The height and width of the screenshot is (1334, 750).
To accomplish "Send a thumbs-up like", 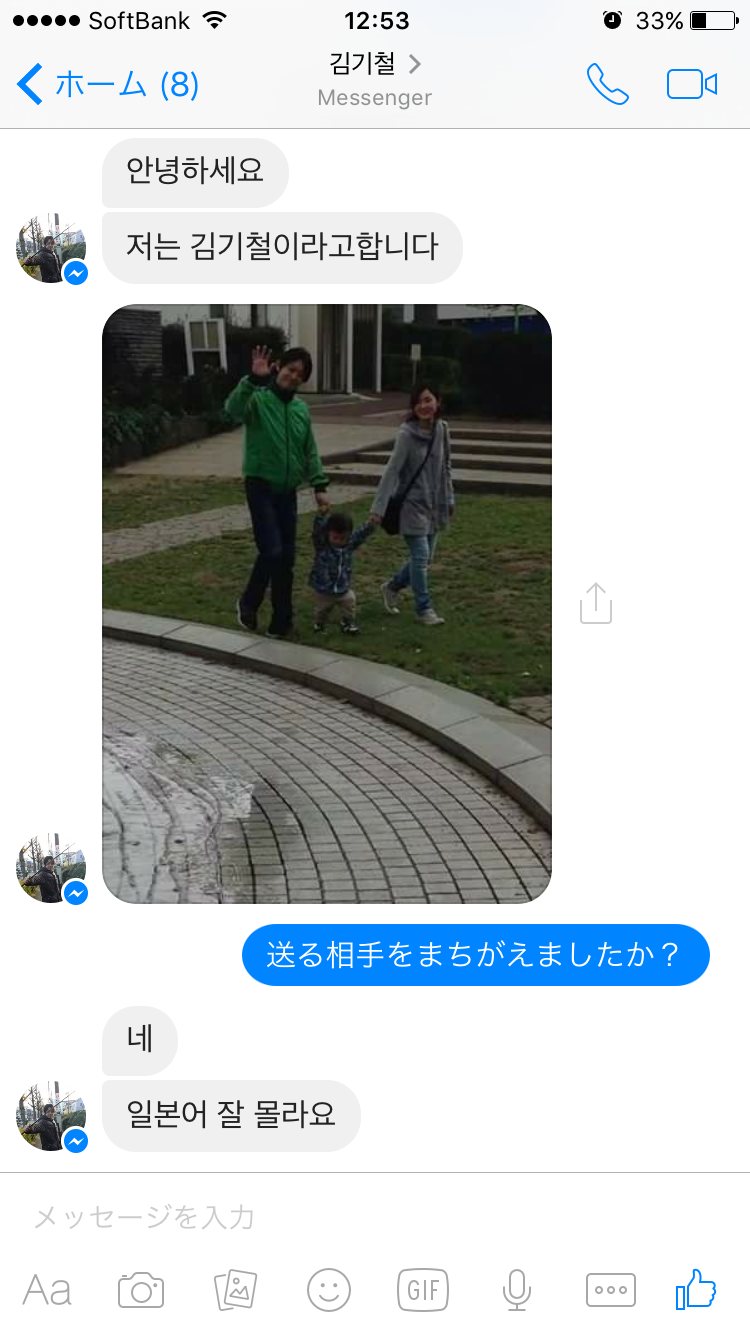I will [x=697, y=1290].
